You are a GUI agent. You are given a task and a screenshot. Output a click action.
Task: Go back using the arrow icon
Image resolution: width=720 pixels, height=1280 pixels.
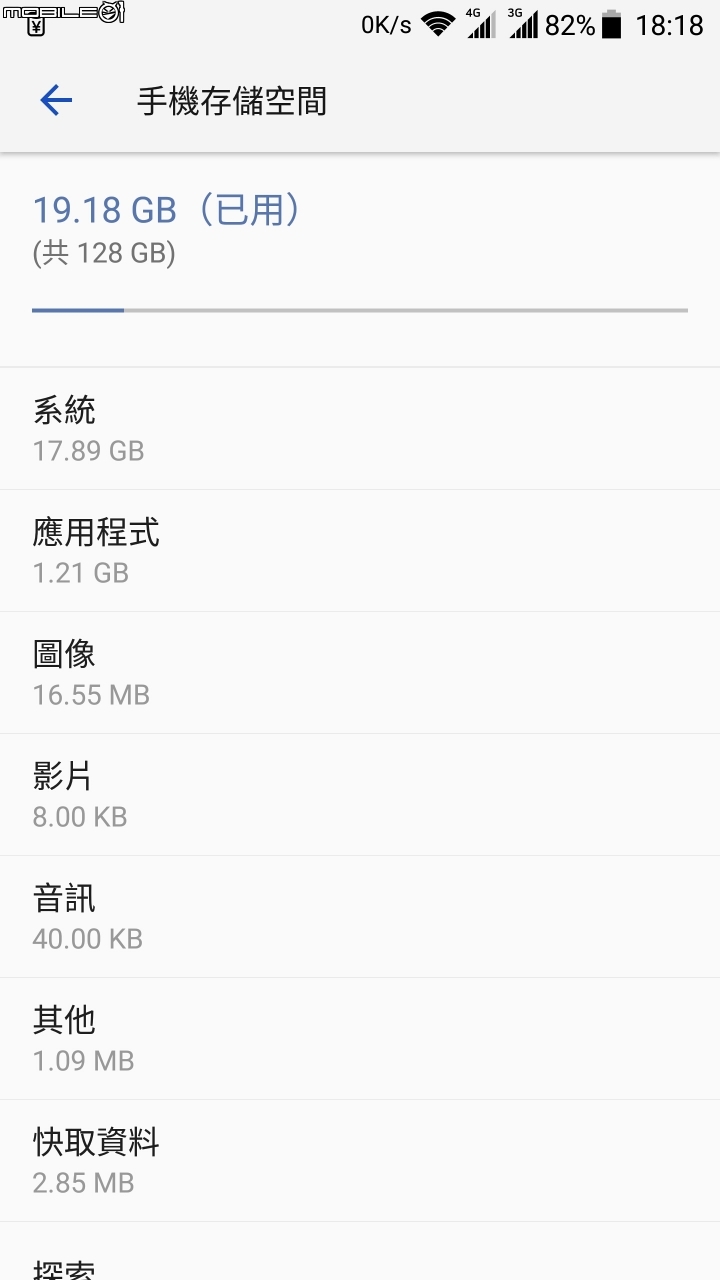click(x=56, y=100)
